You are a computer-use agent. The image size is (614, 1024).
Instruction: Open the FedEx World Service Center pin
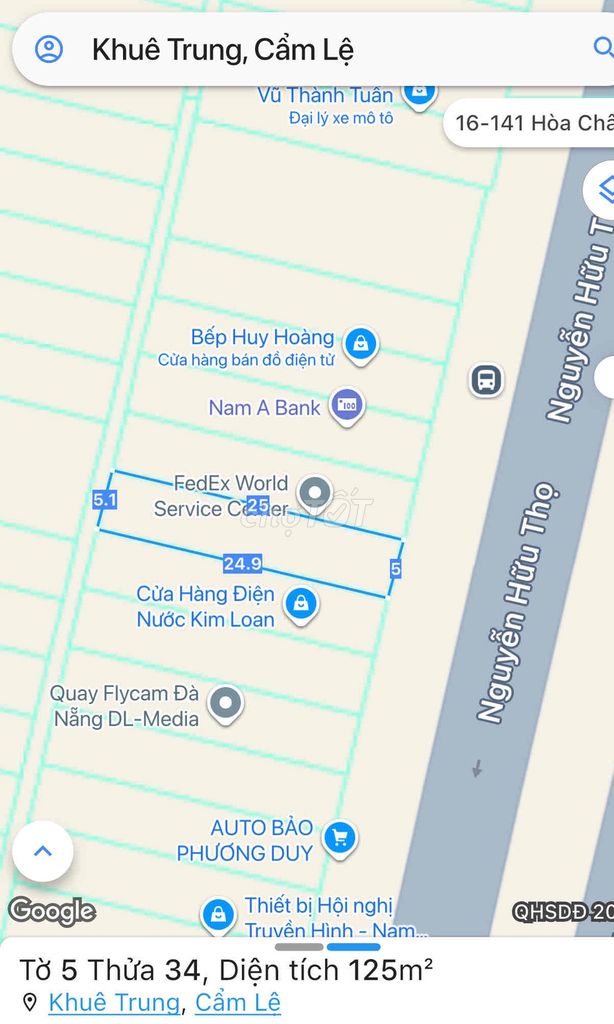coord(316,492)
